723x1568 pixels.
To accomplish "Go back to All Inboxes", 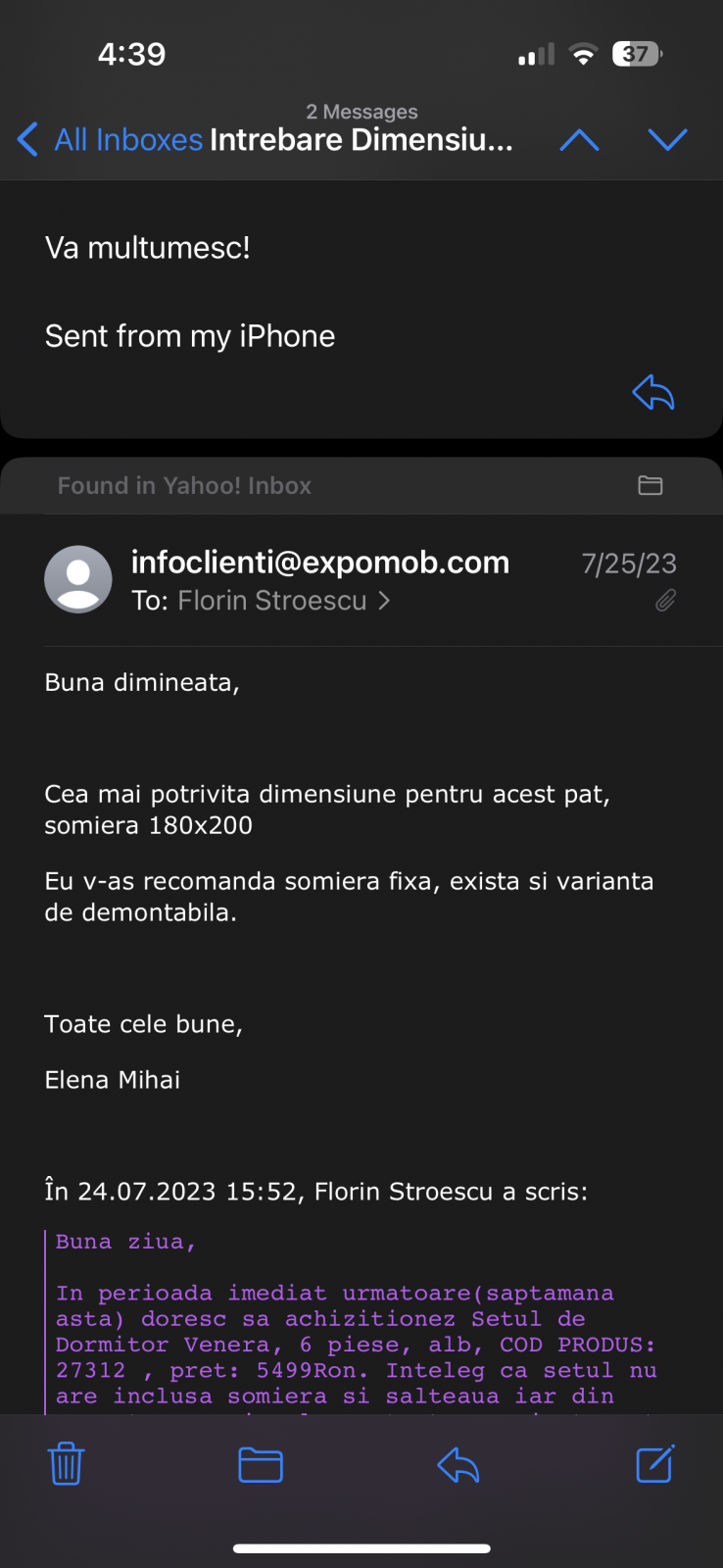I will (110, 140).
